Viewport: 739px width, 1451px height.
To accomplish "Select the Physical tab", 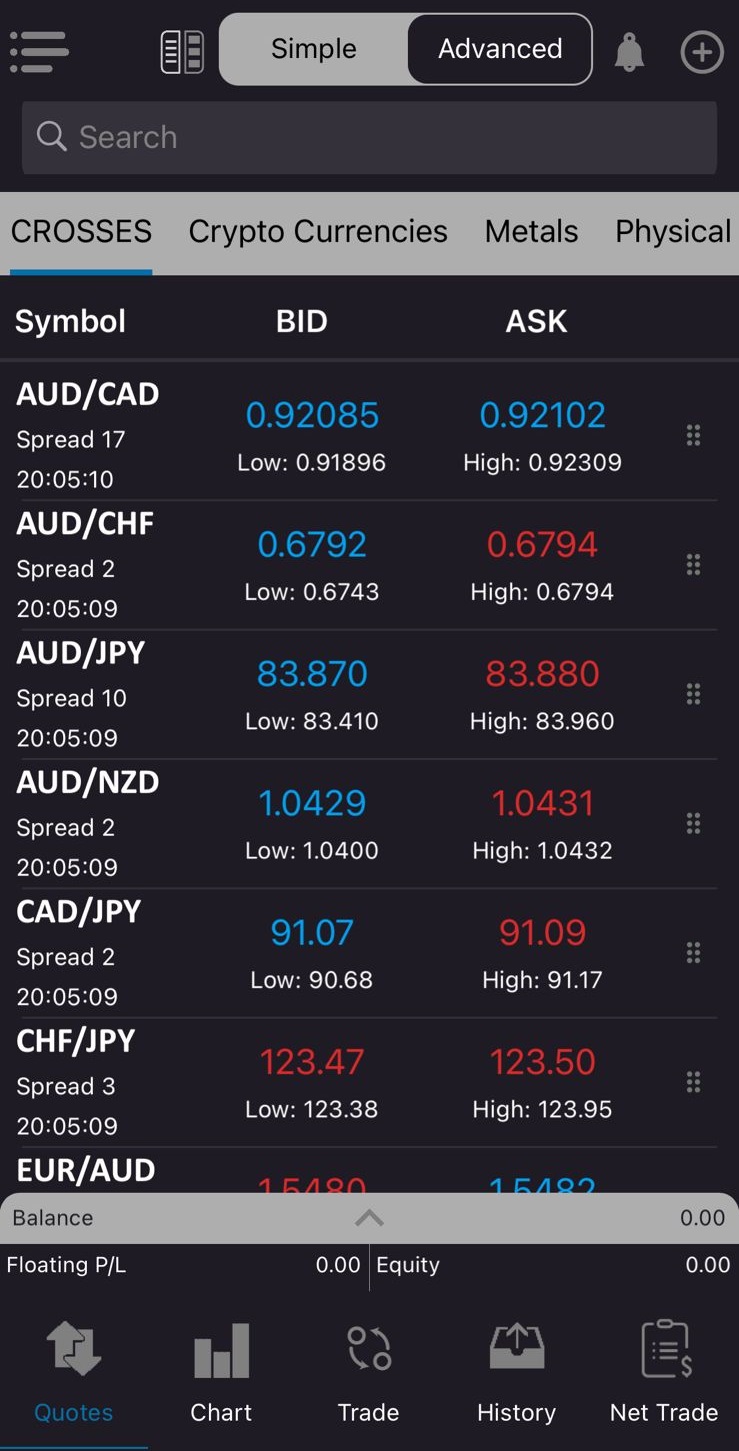I will pyautogui.click(x=673, y=231).
